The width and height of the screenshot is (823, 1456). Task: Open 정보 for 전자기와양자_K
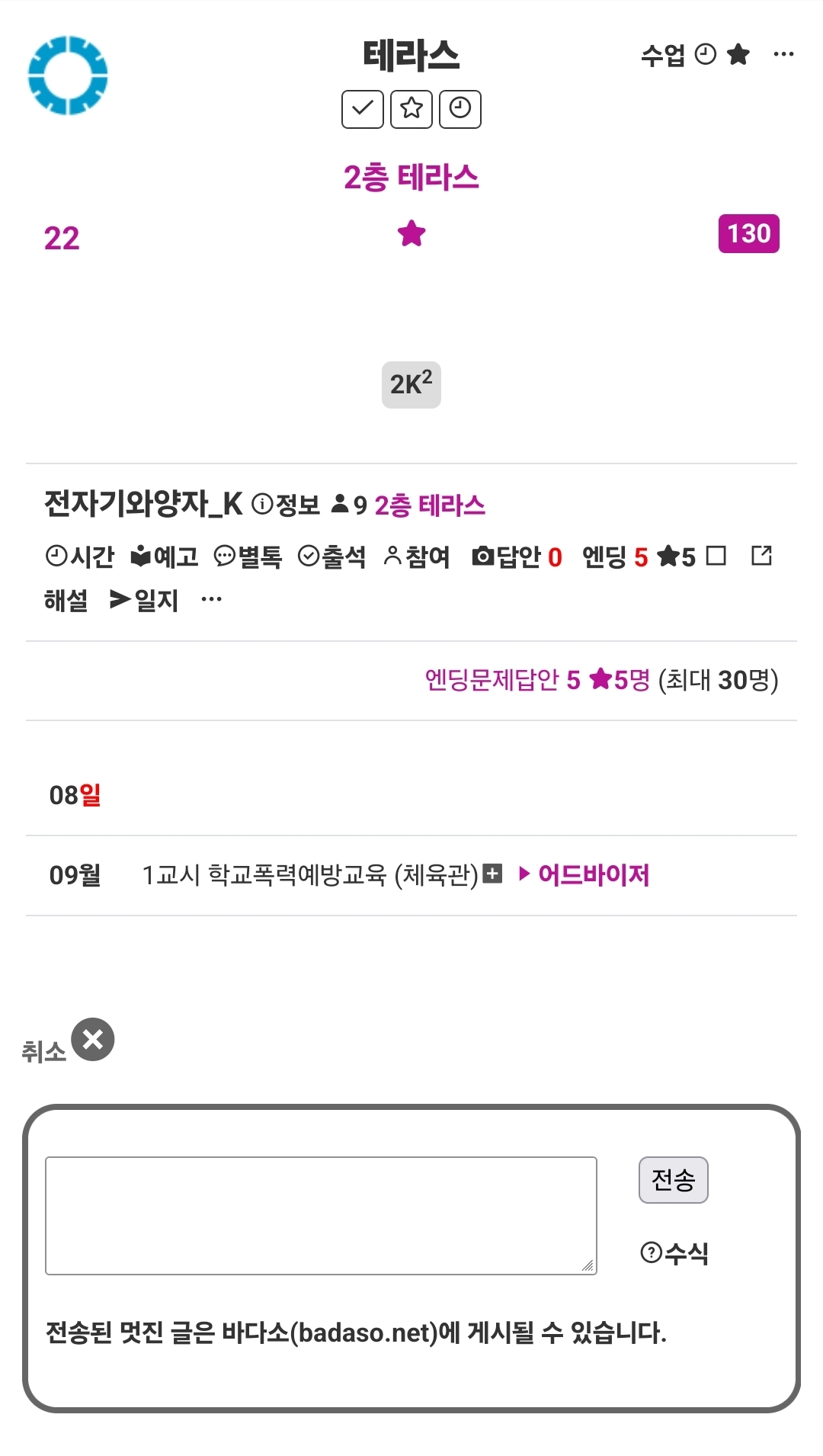click(x=286, y=505)
